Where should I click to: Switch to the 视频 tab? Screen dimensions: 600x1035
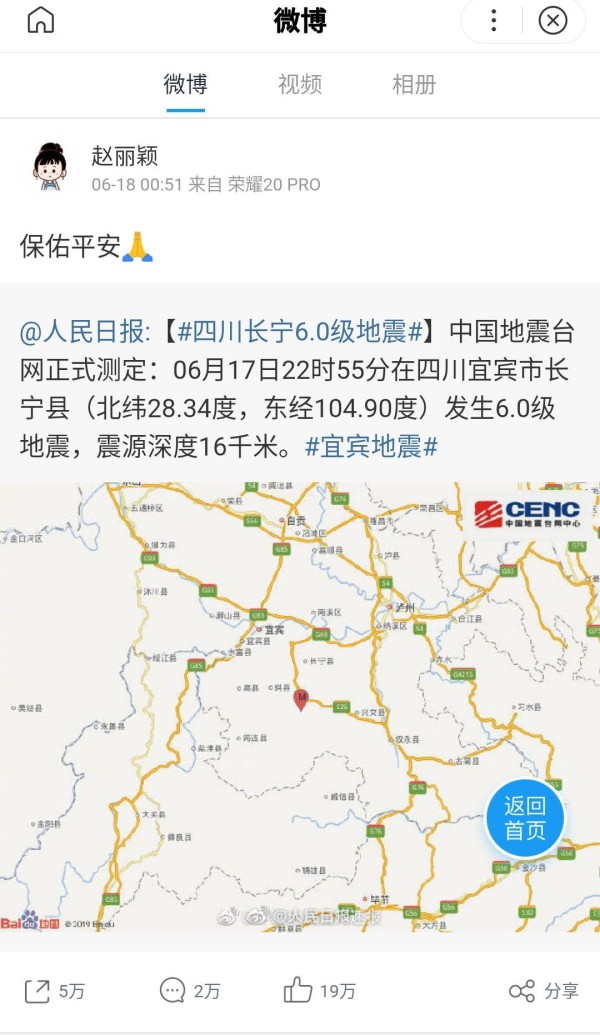pyautogui.click(x=300, y=85)
